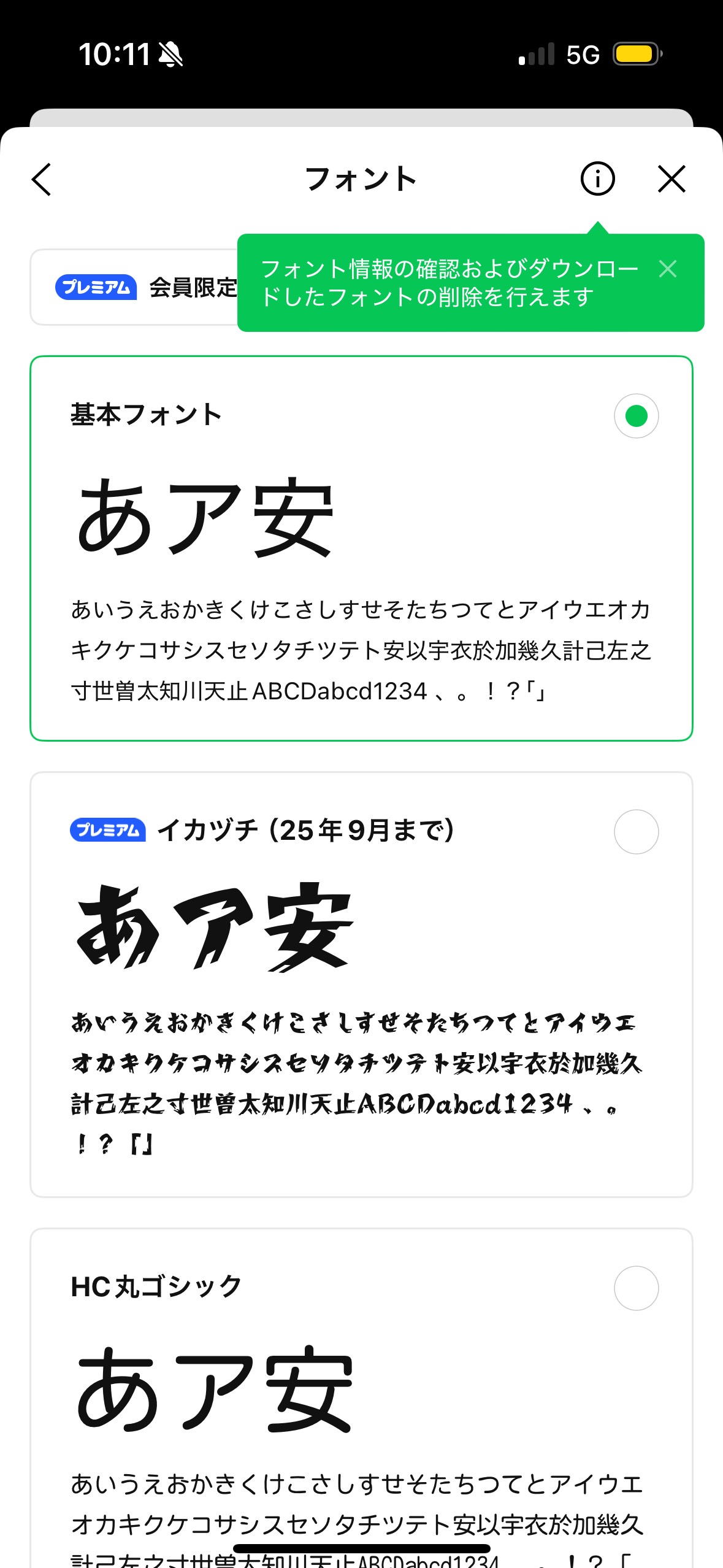Close the フォント sheet
The height and width of the screenshot is (1568, 723).
tap(671, 179)
